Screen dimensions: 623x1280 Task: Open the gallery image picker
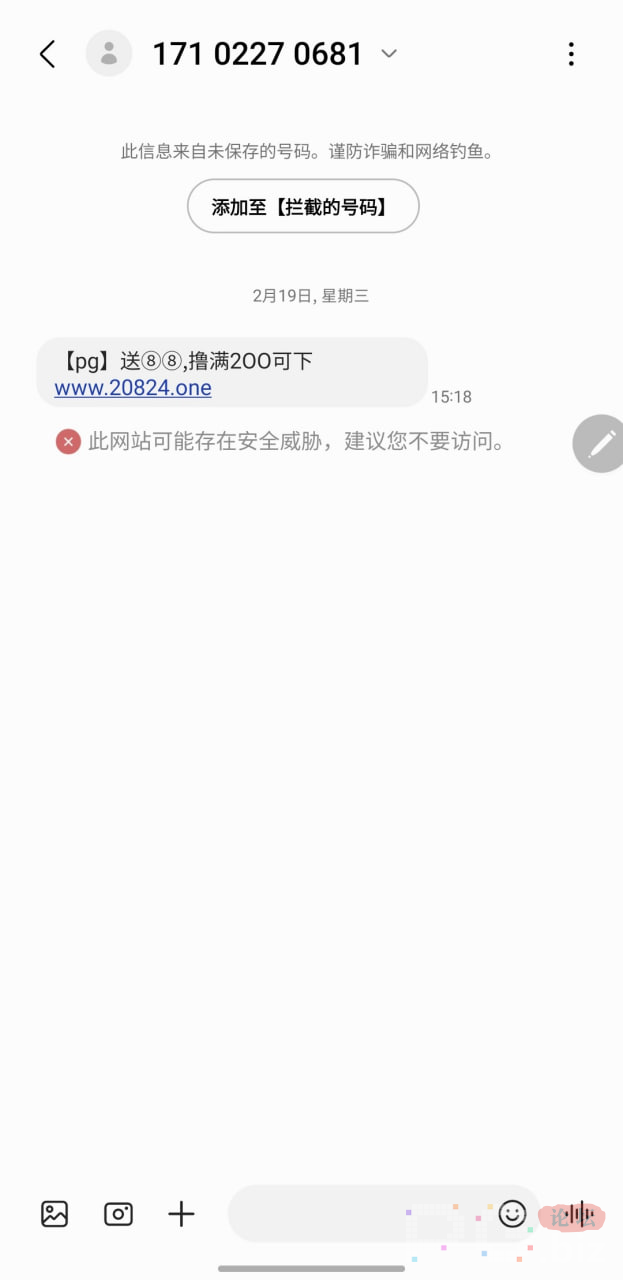tap(54, 1214)
